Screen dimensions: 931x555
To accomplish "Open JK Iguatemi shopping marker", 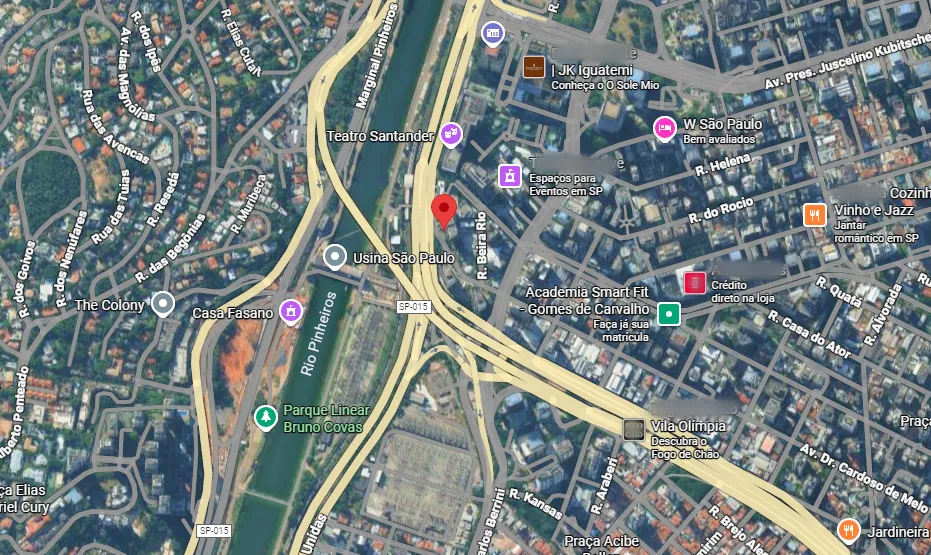I will point(534,67).
